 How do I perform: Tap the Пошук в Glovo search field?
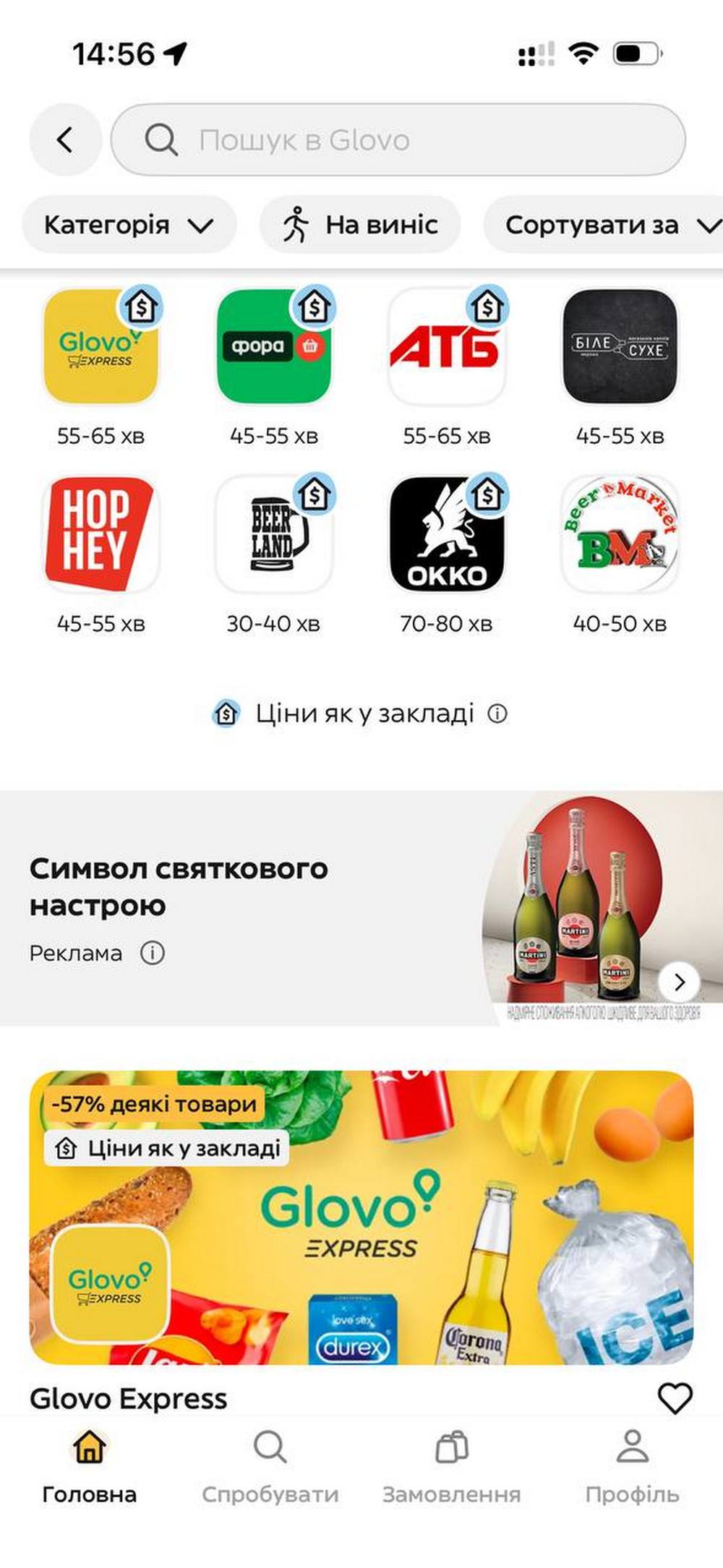coord(398,140)
